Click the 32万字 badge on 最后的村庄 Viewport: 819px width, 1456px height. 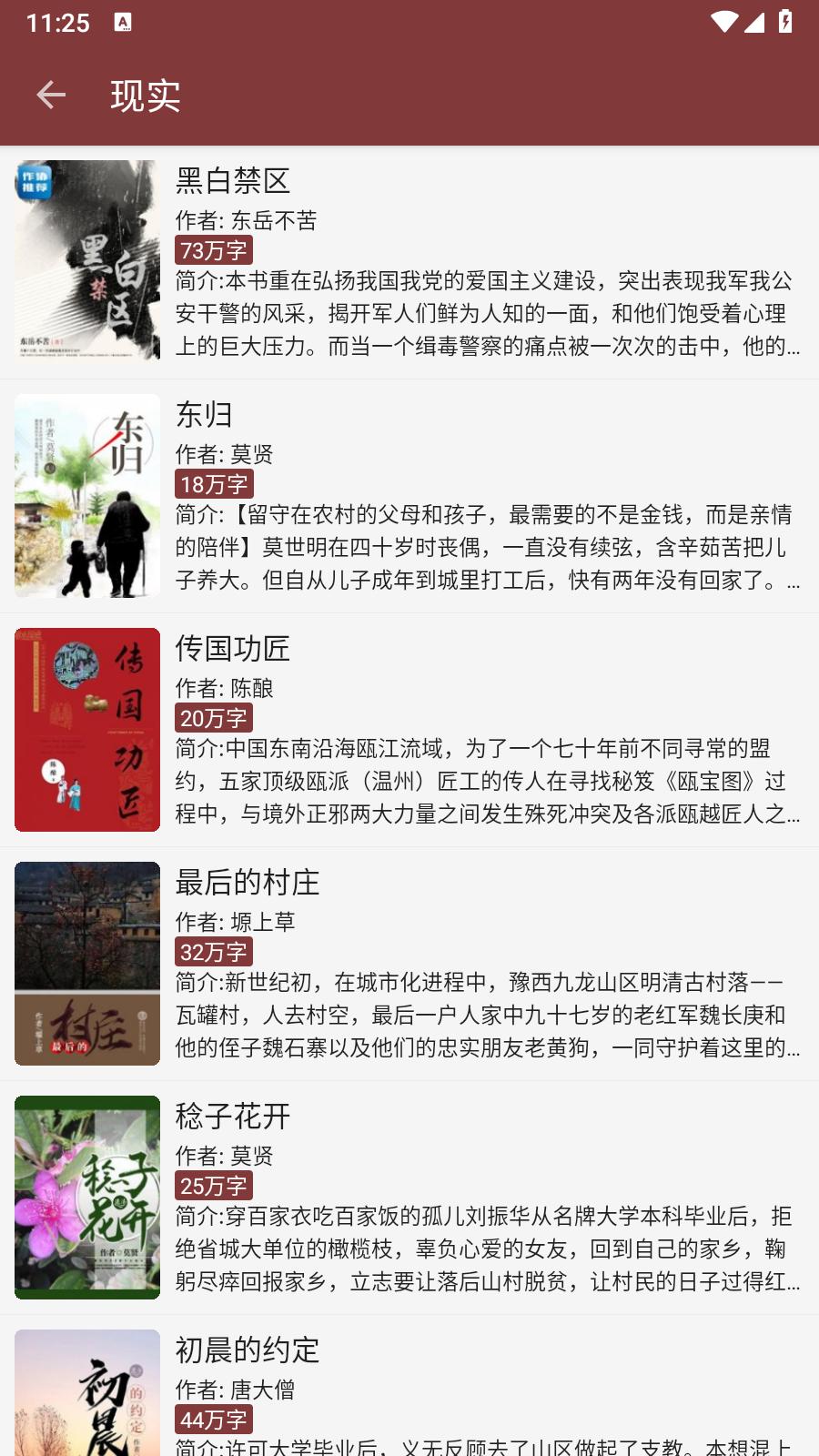214,950
